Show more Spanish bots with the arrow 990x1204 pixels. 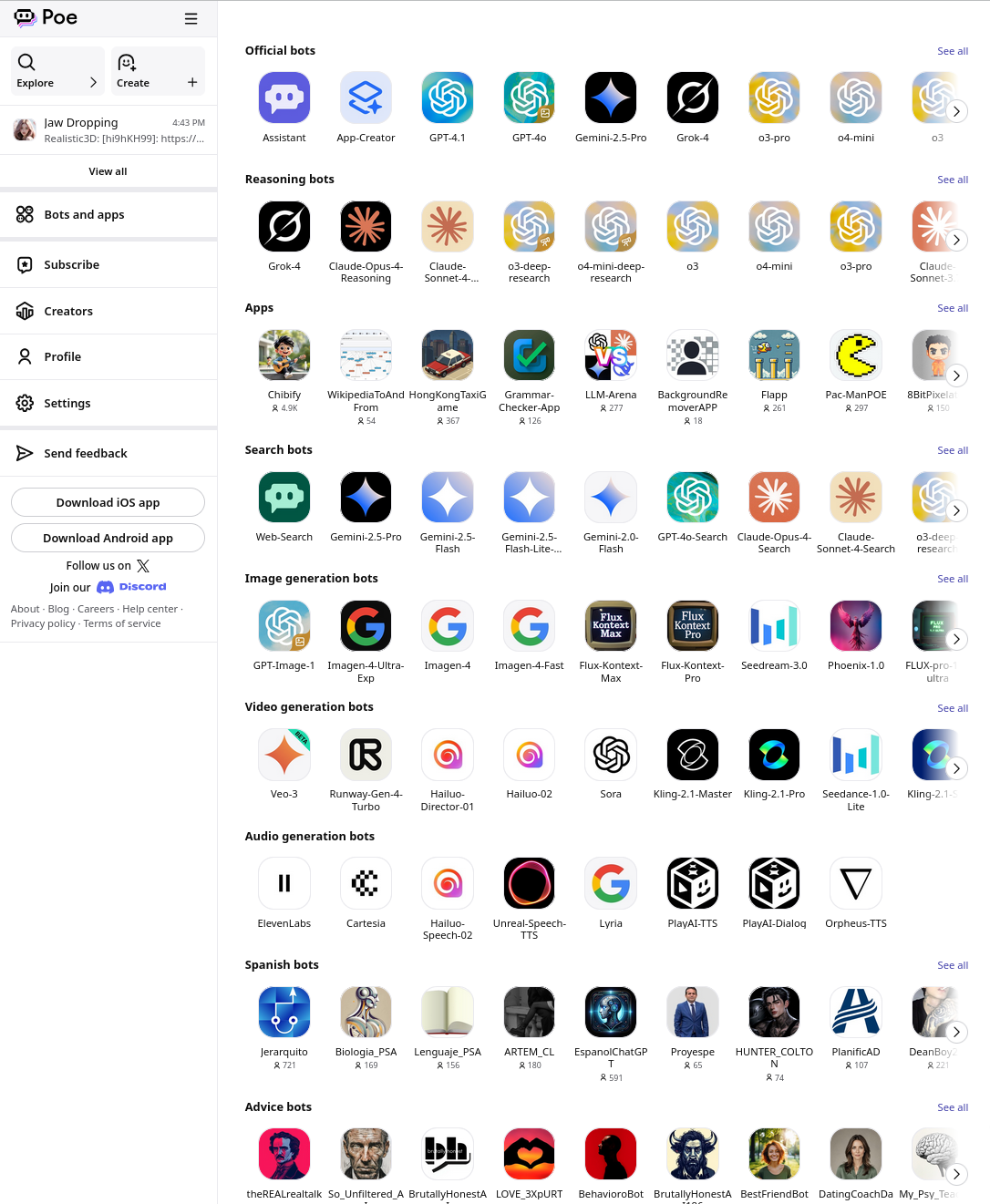coord(956,1032)
